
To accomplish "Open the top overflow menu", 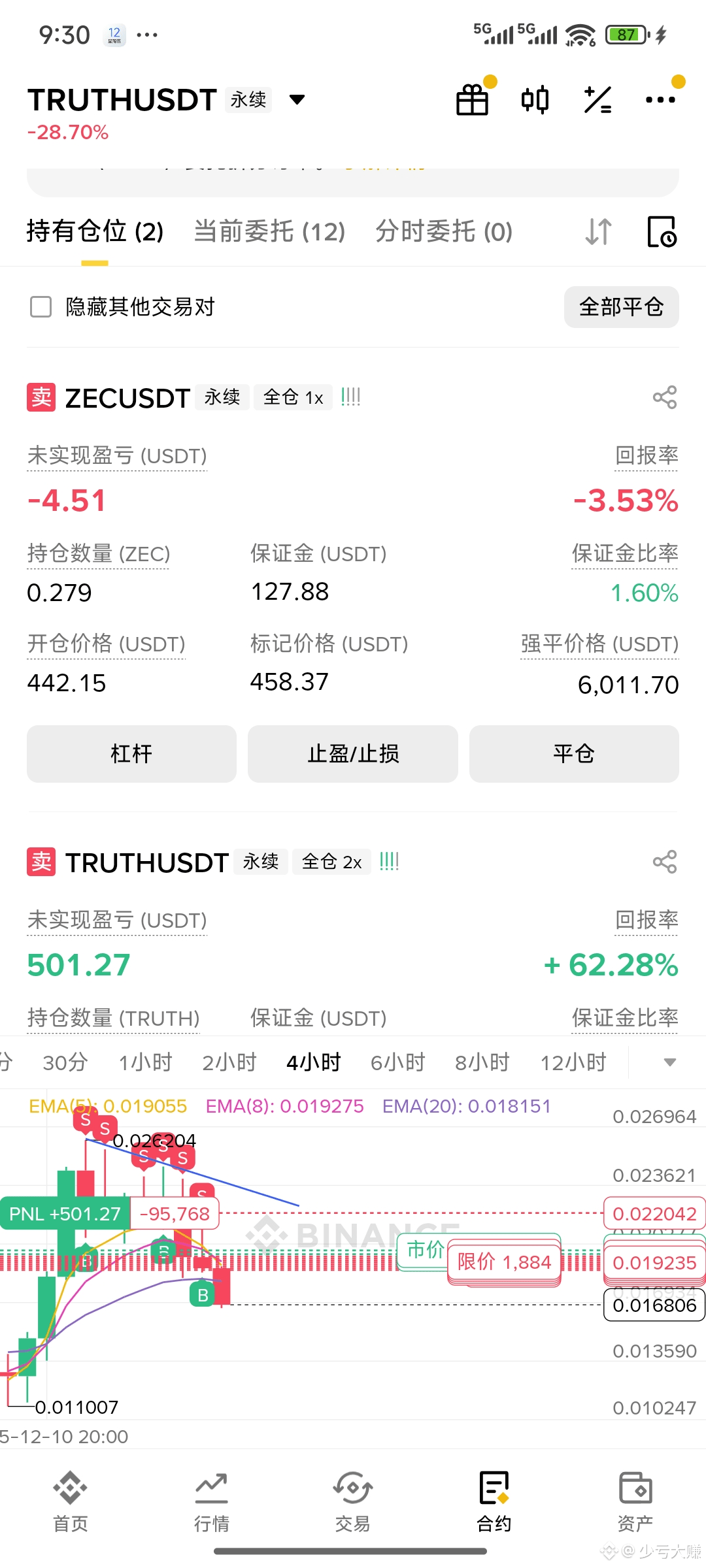I will (x=660, y=100).
